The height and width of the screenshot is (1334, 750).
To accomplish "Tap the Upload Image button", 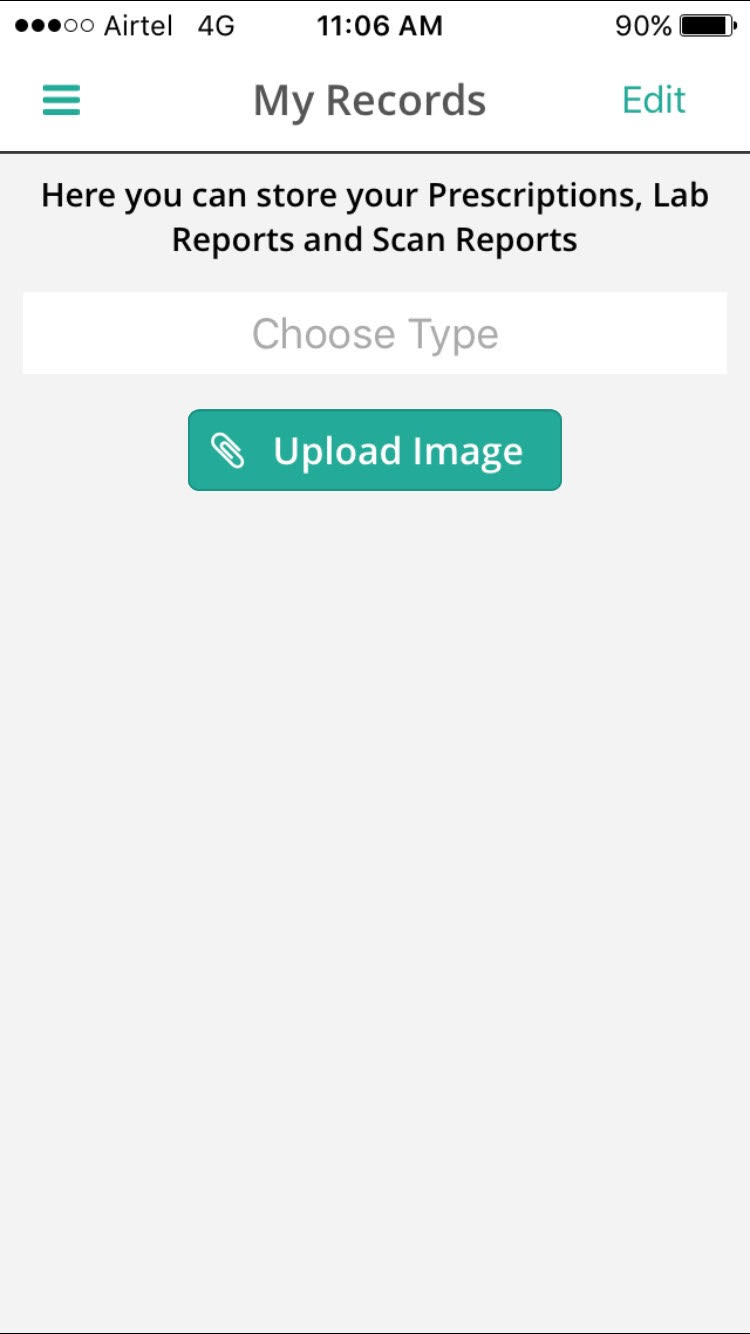I will pos(375,450).
